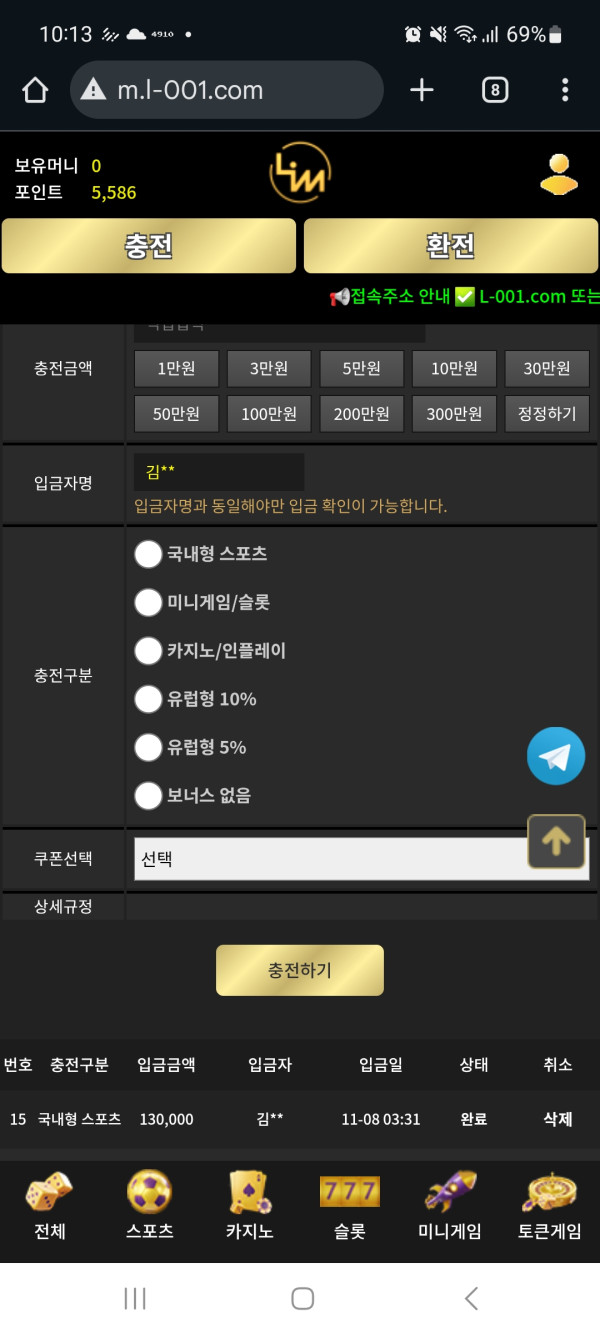
Task: Tap the 환전 withdraw button
Action: [x=451, y=246]
